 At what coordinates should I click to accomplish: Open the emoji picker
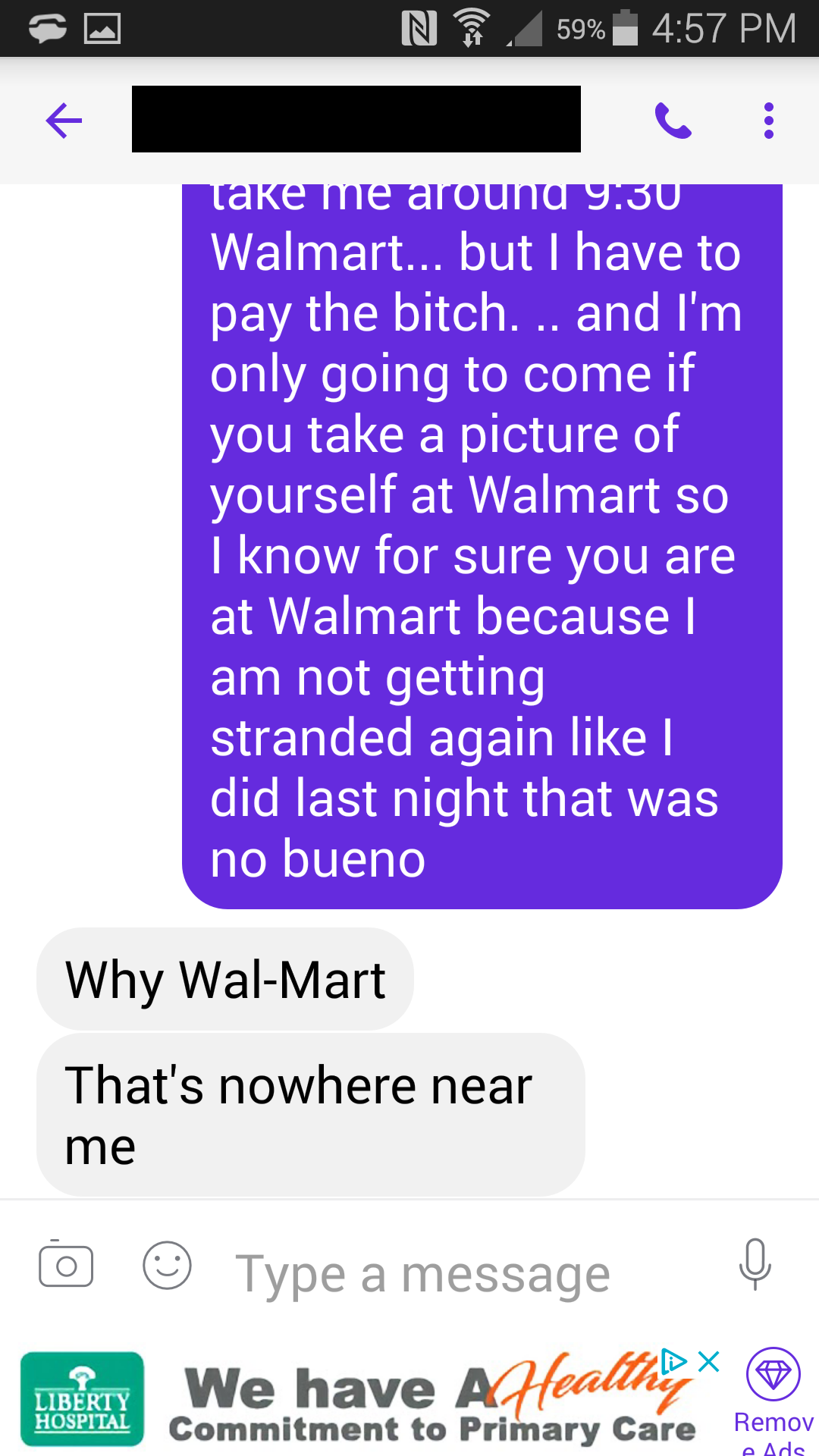click(x=167, y=1265)
